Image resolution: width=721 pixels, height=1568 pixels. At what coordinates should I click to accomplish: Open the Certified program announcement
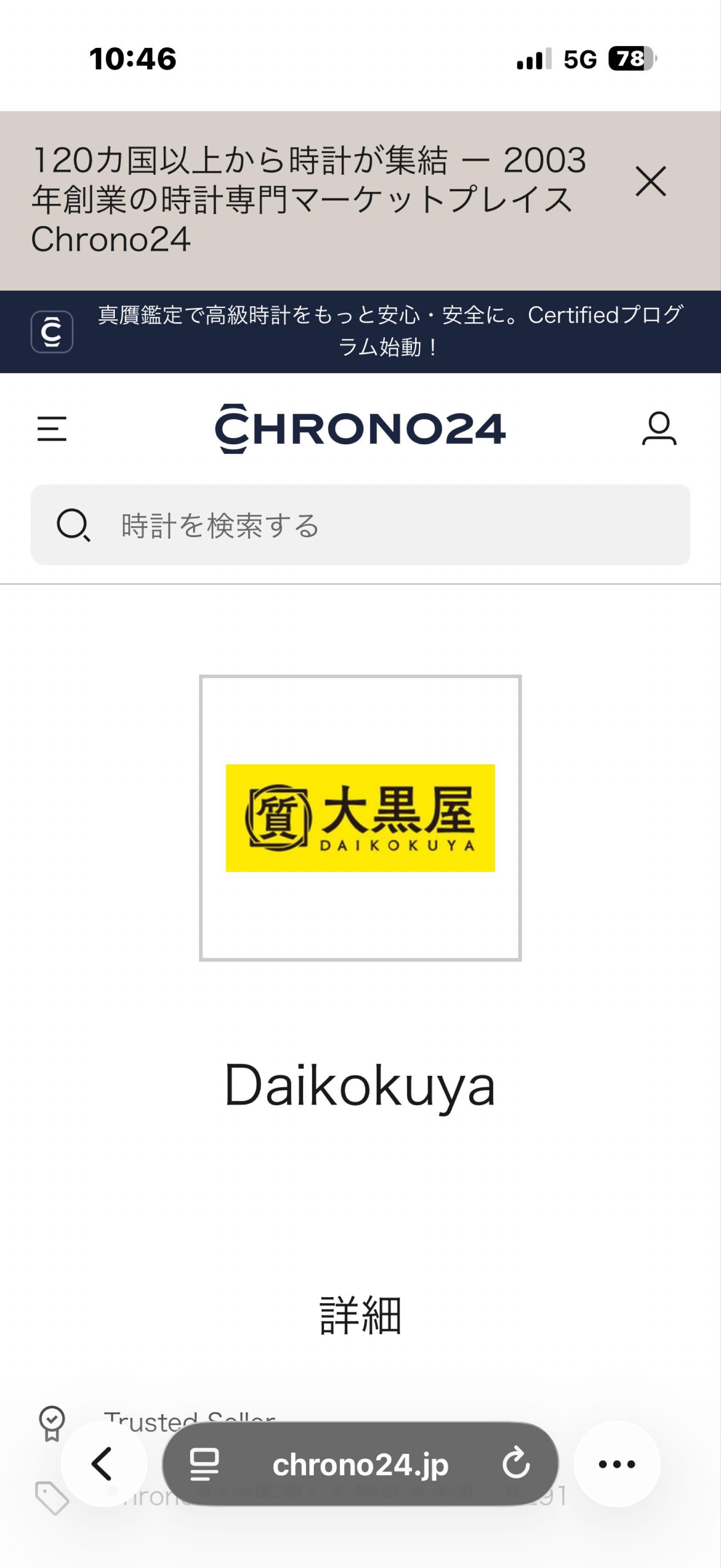389,331
